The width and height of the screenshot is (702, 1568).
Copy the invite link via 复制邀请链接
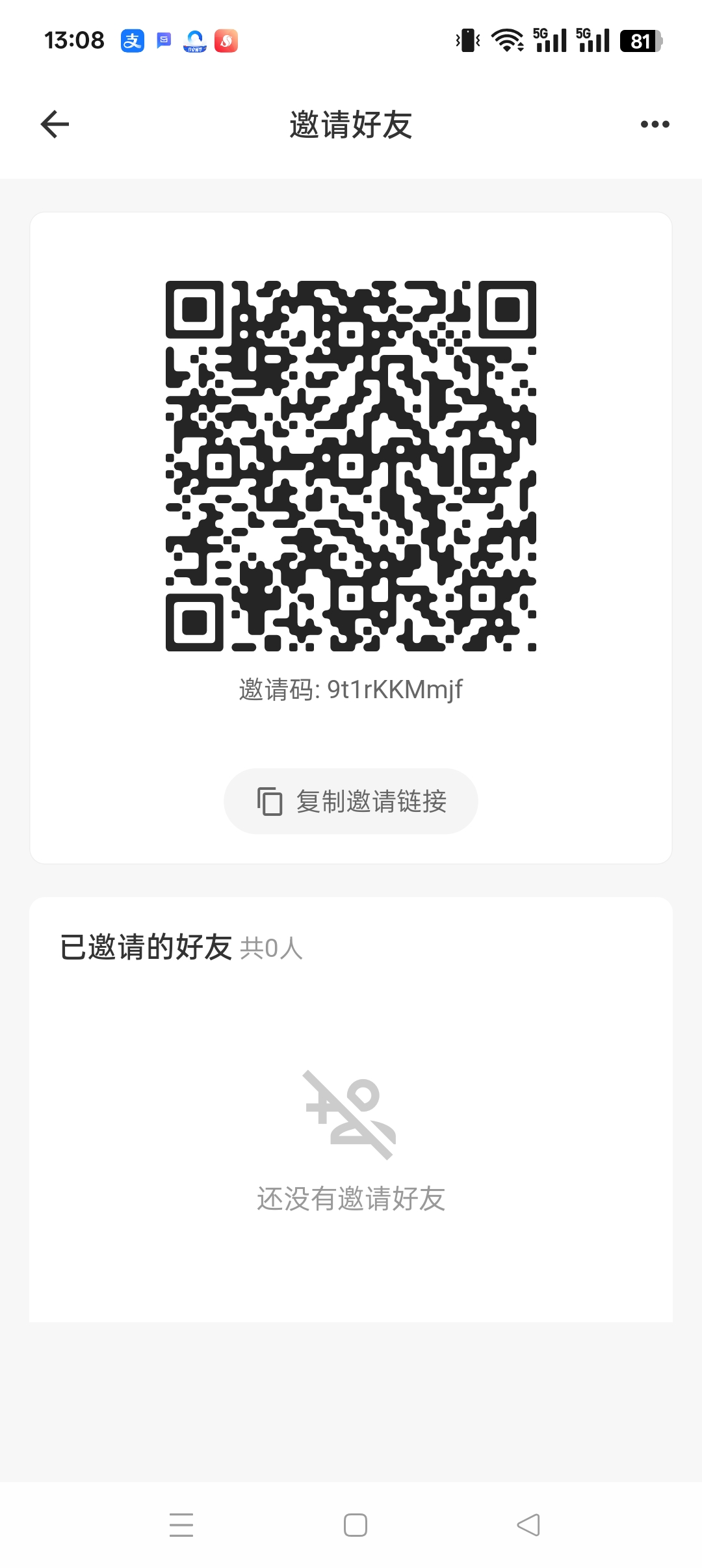pos(351,801)
